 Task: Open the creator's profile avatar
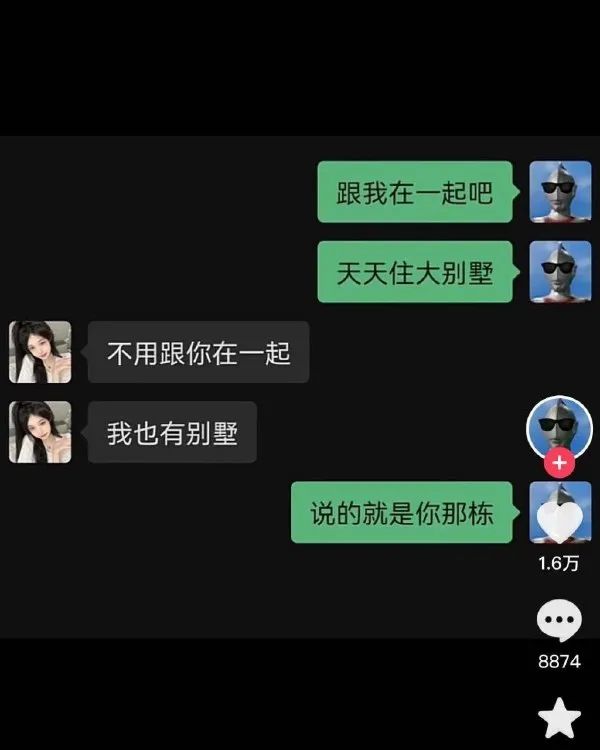[x=559, y=427]
